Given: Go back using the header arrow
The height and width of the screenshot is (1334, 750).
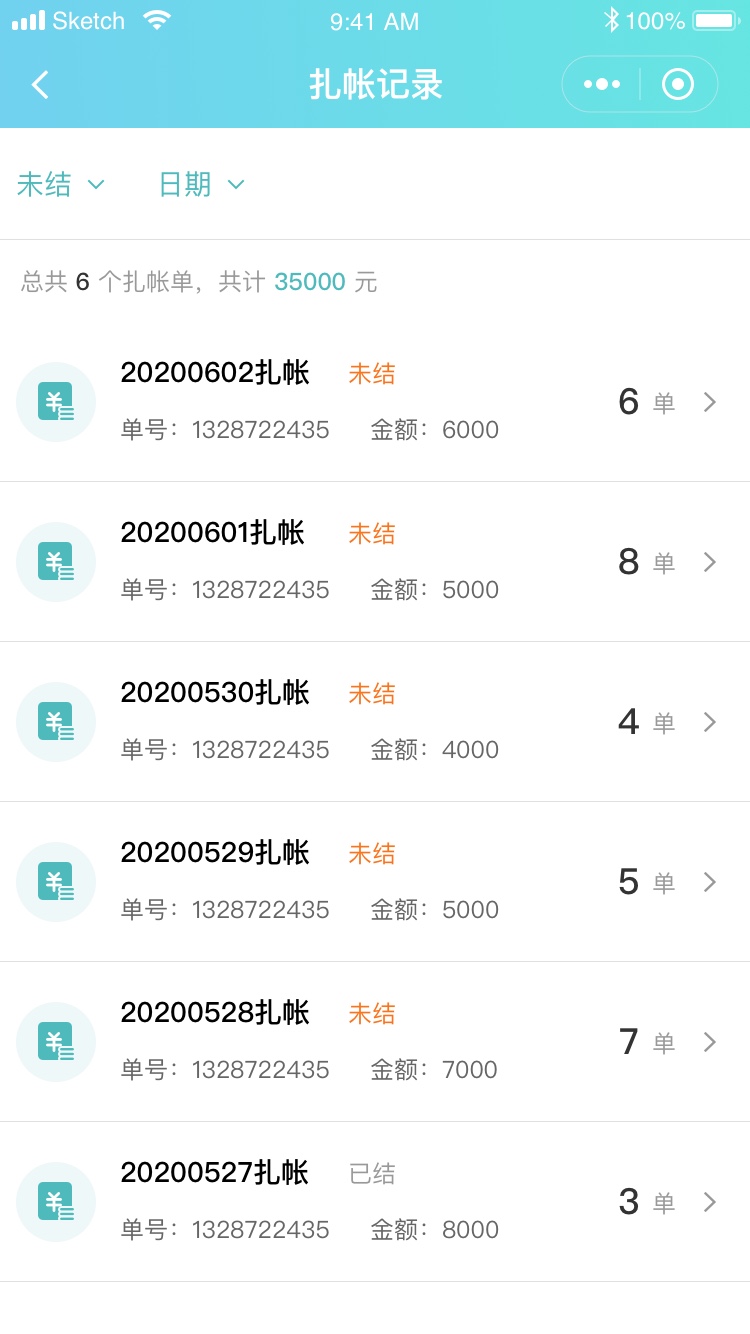Looking at the screenshot, I should [x=40, y=85].
